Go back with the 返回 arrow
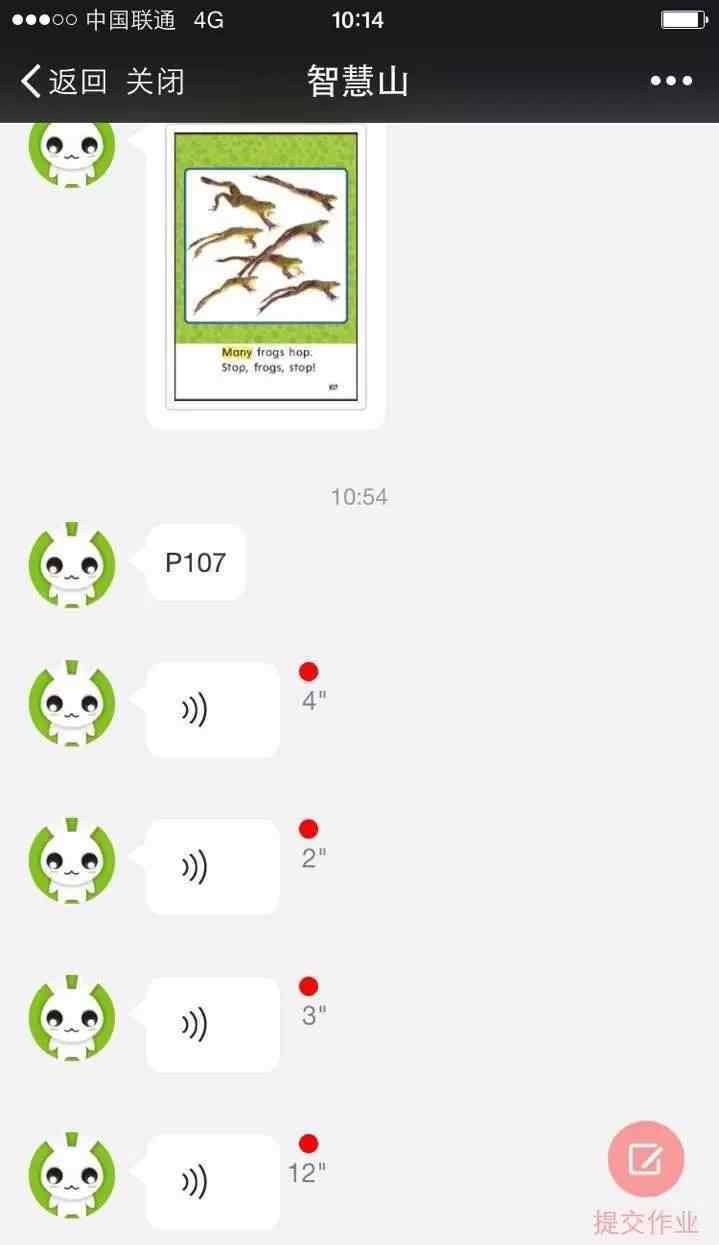The width and height of the screenshot is (719, 1245). (x=64, y=81)
